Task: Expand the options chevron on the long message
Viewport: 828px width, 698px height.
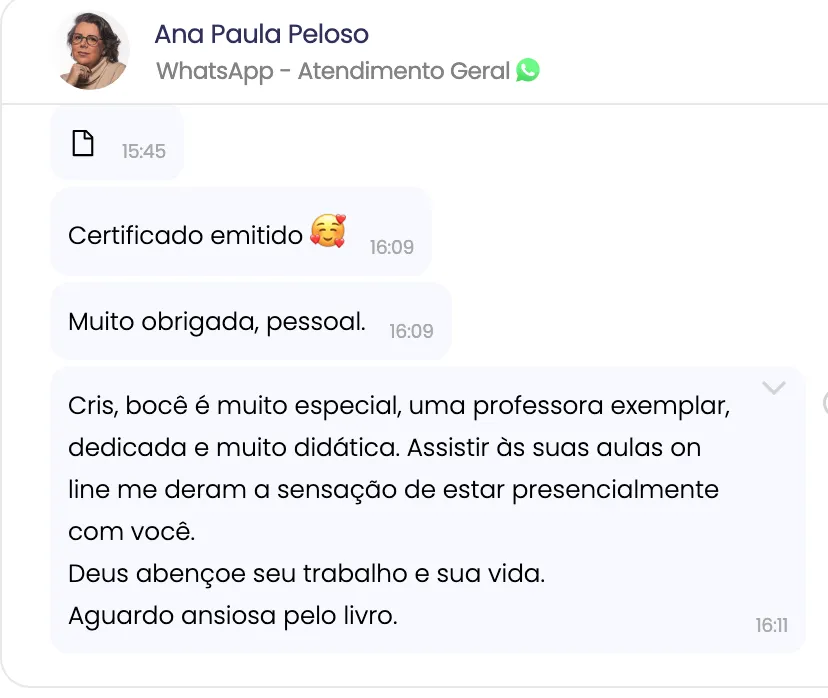Action: pyautogui.click(x=773, y=388)
